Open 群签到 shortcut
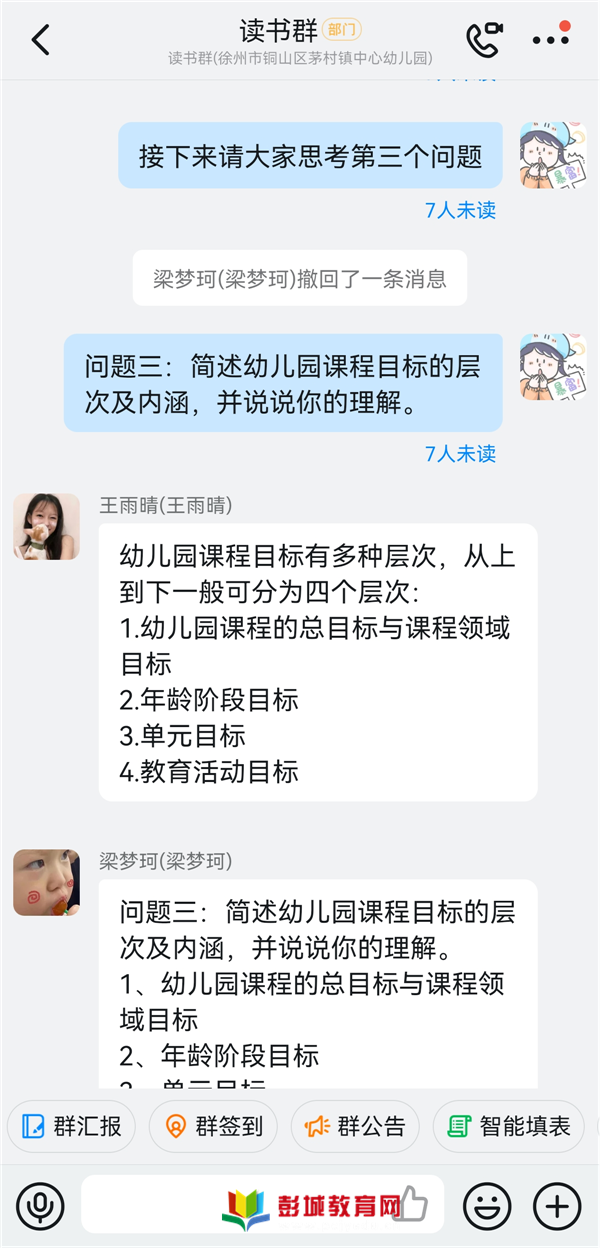 215,1127
